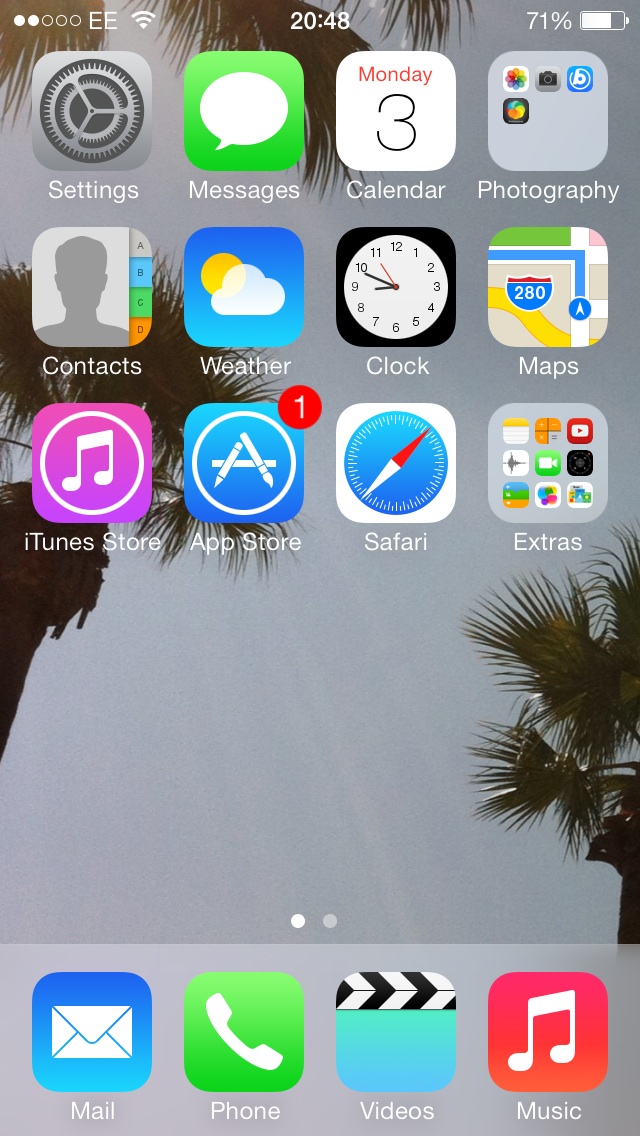Launch Safari browser

pos(396,463)
